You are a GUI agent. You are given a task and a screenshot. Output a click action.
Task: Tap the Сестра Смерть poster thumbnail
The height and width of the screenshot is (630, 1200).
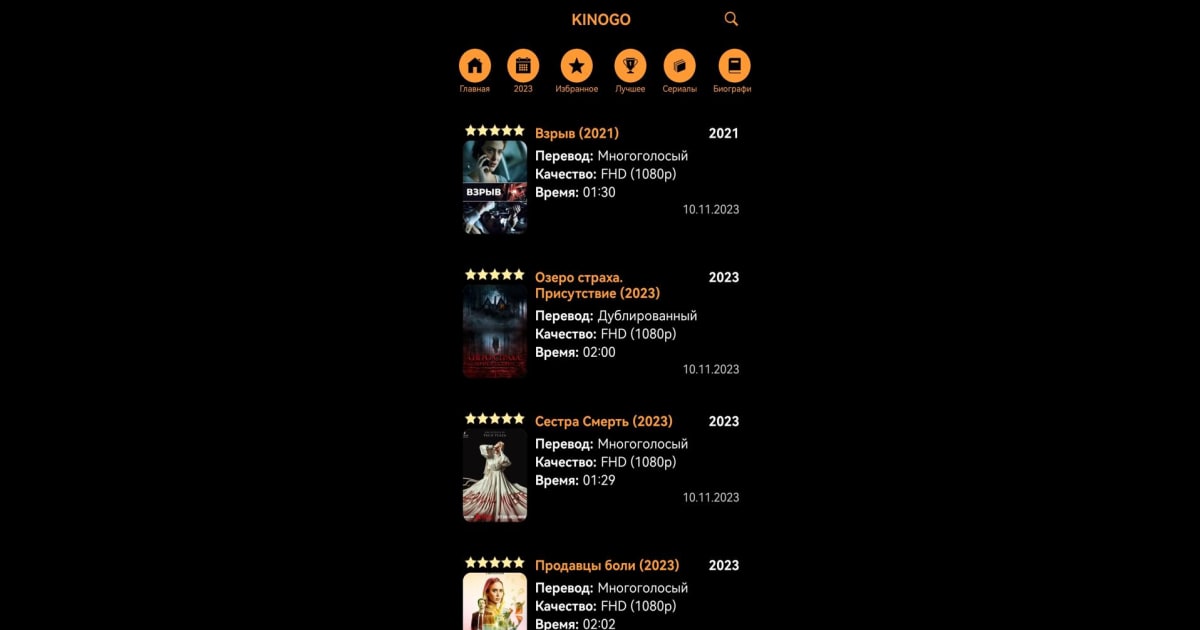click(x=495, y=475)
